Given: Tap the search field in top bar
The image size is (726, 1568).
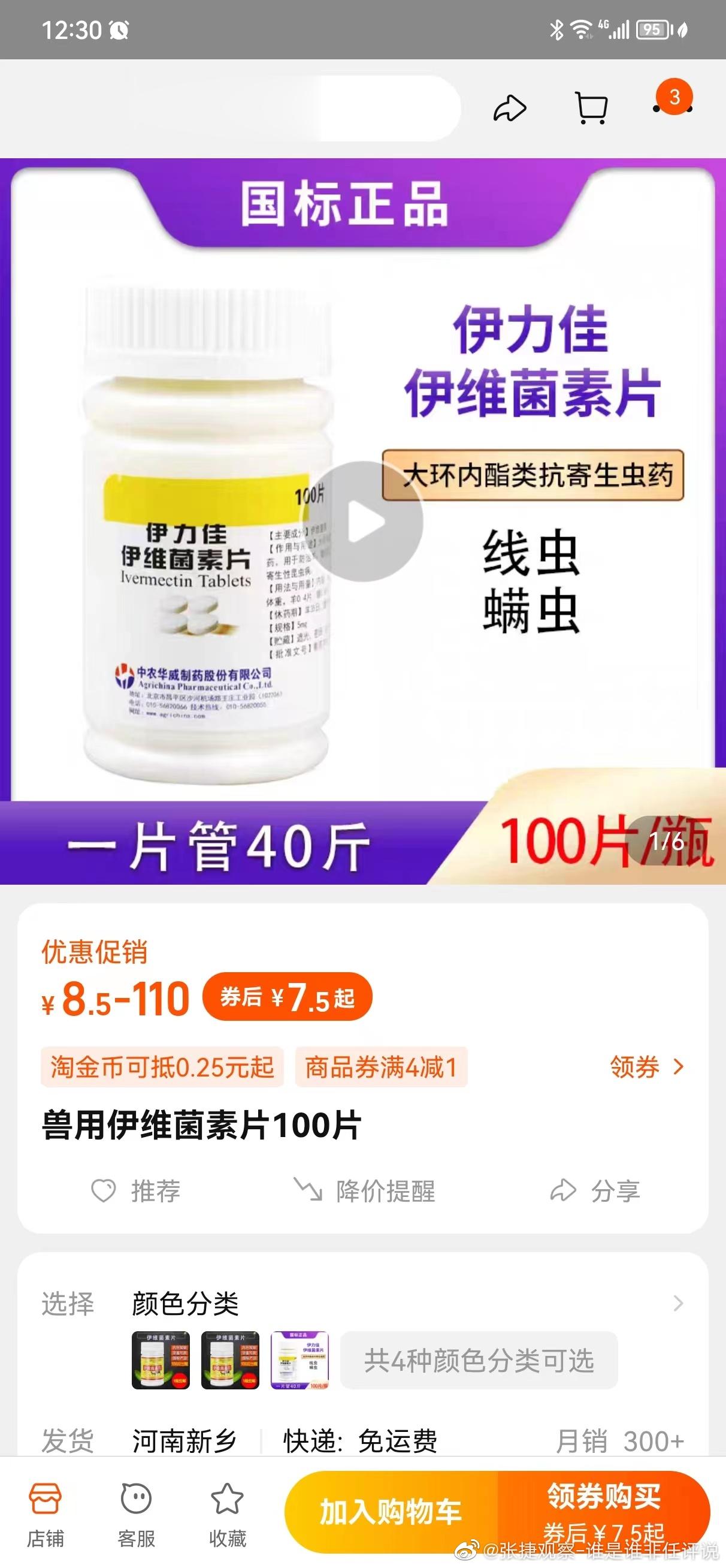Looking at the screenshot, I should [292, 109].
